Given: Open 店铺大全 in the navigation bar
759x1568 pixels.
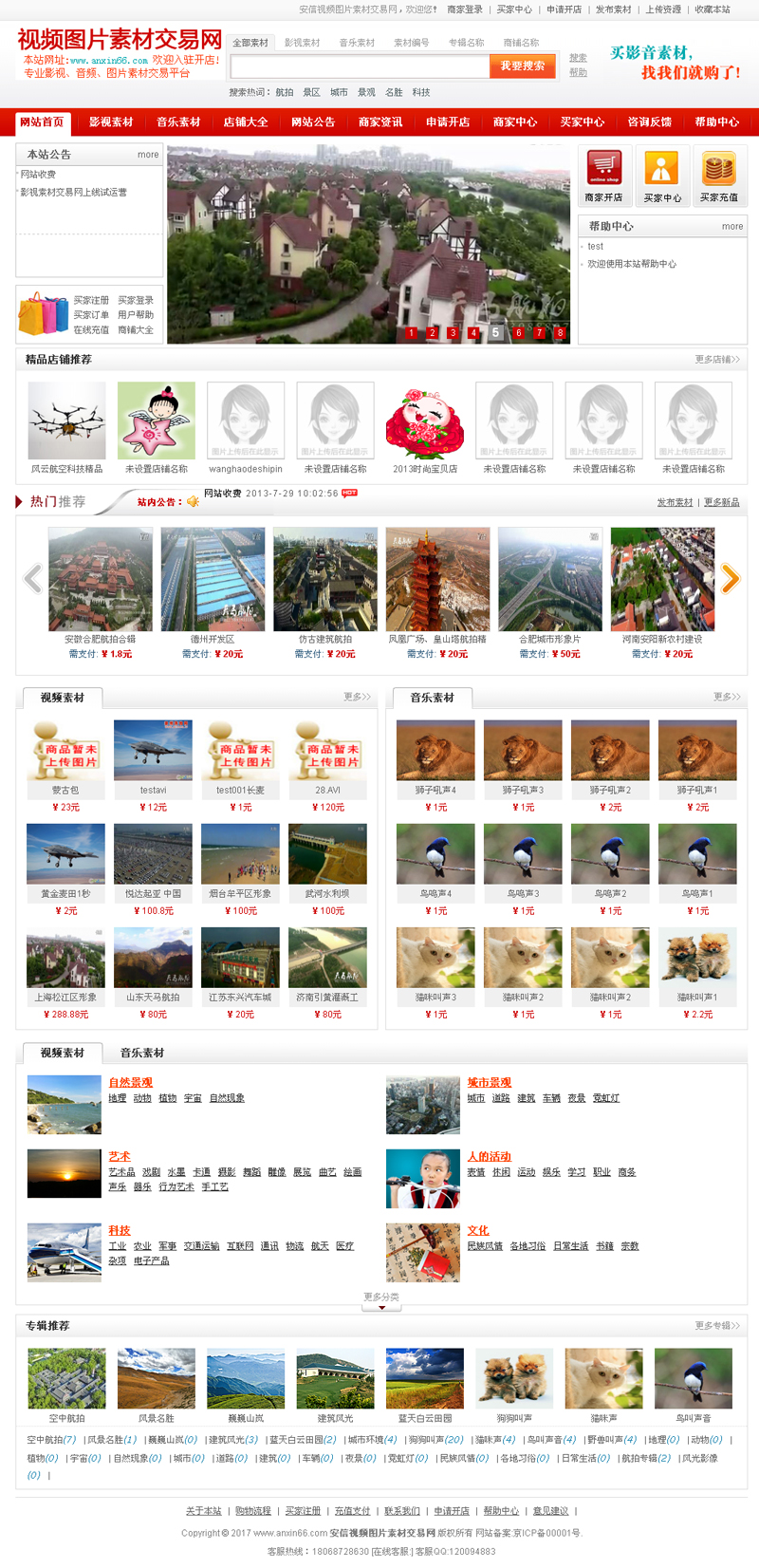Looking at the screenshot, I should pos(246,122).
